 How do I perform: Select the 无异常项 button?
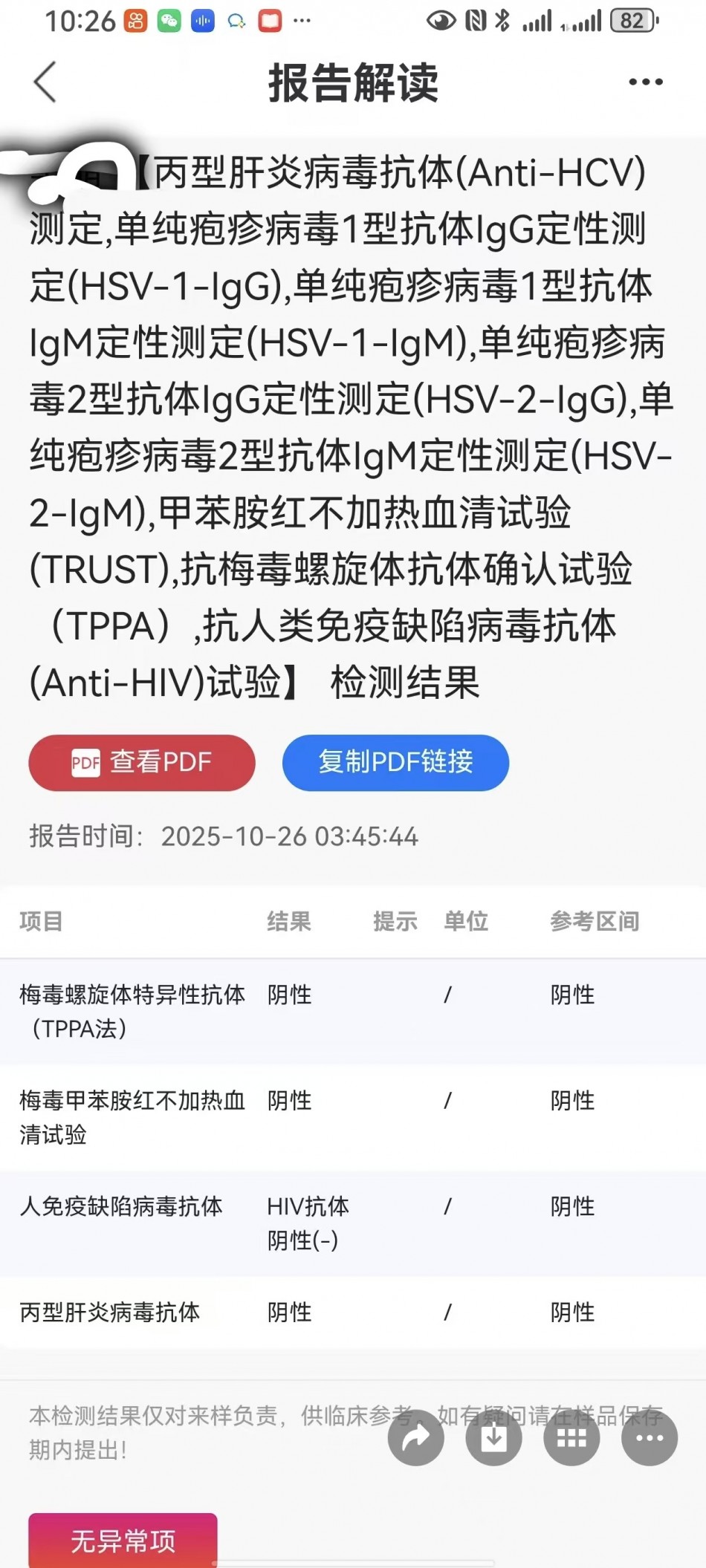point(123,1541)
